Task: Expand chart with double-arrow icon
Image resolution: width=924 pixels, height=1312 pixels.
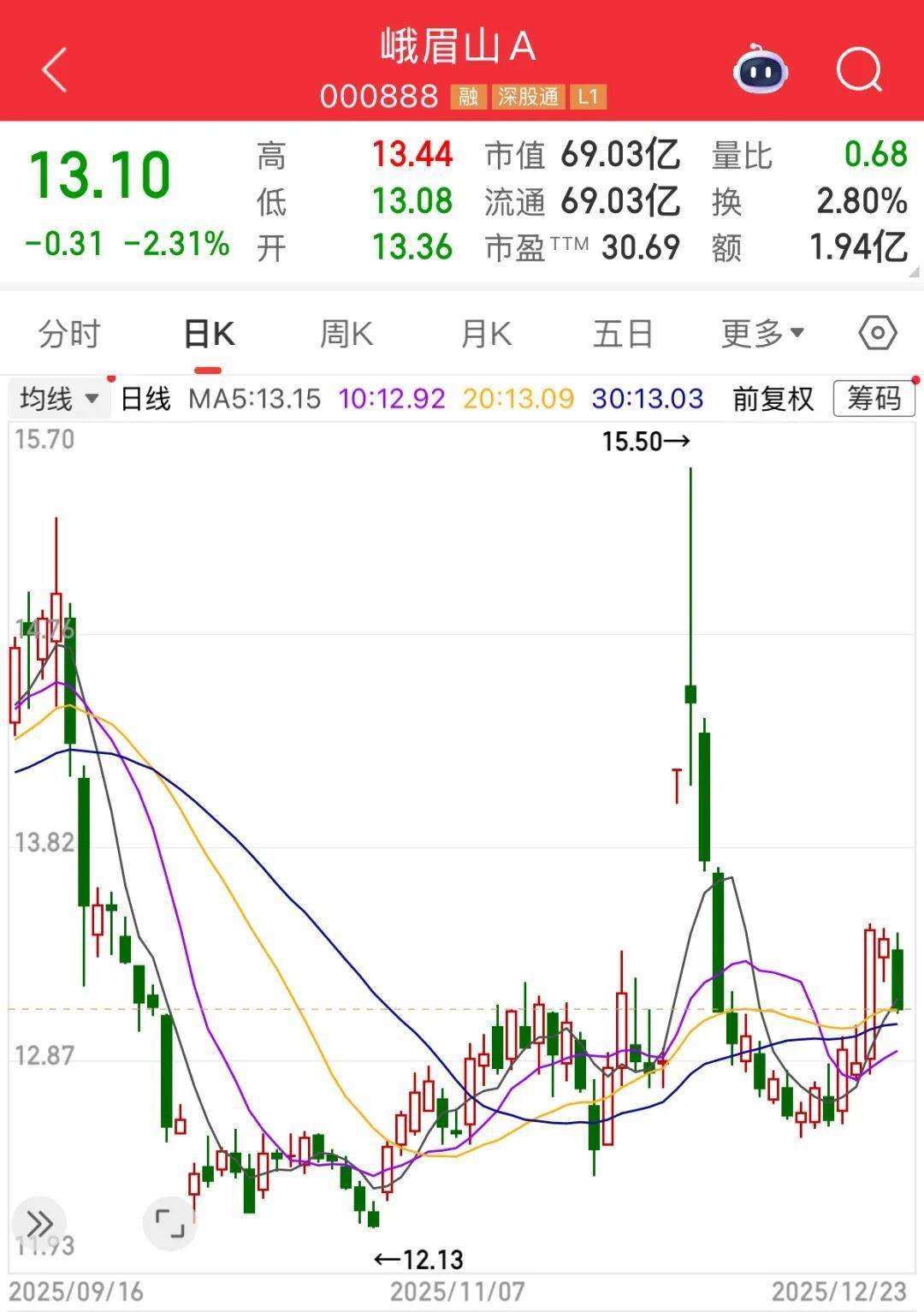Action: pos(39,1224)
